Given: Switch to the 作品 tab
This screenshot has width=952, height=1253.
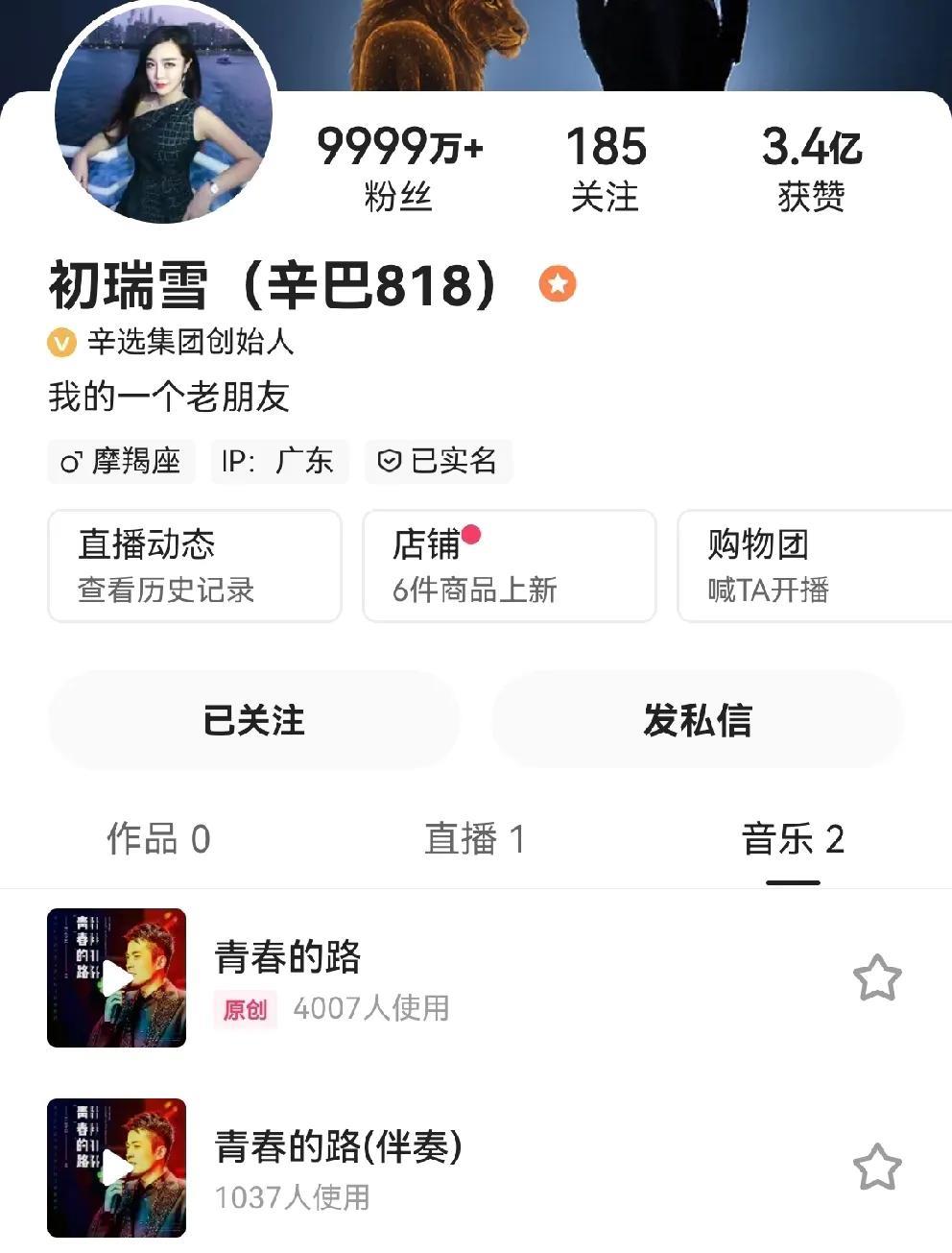Looking at the screenshot, I should tap(158, 838).
